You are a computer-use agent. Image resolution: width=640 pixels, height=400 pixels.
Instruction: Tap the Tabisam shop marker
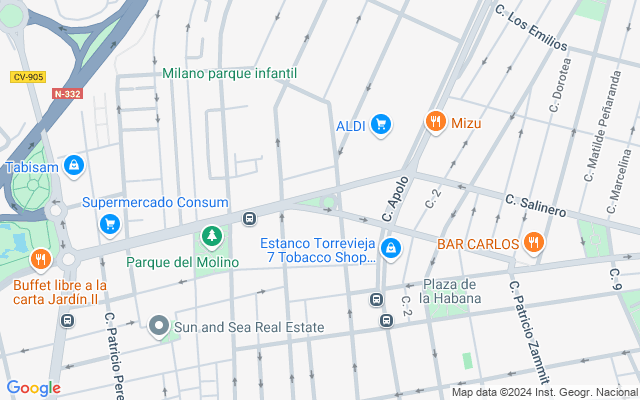click(x=73, y=166)
